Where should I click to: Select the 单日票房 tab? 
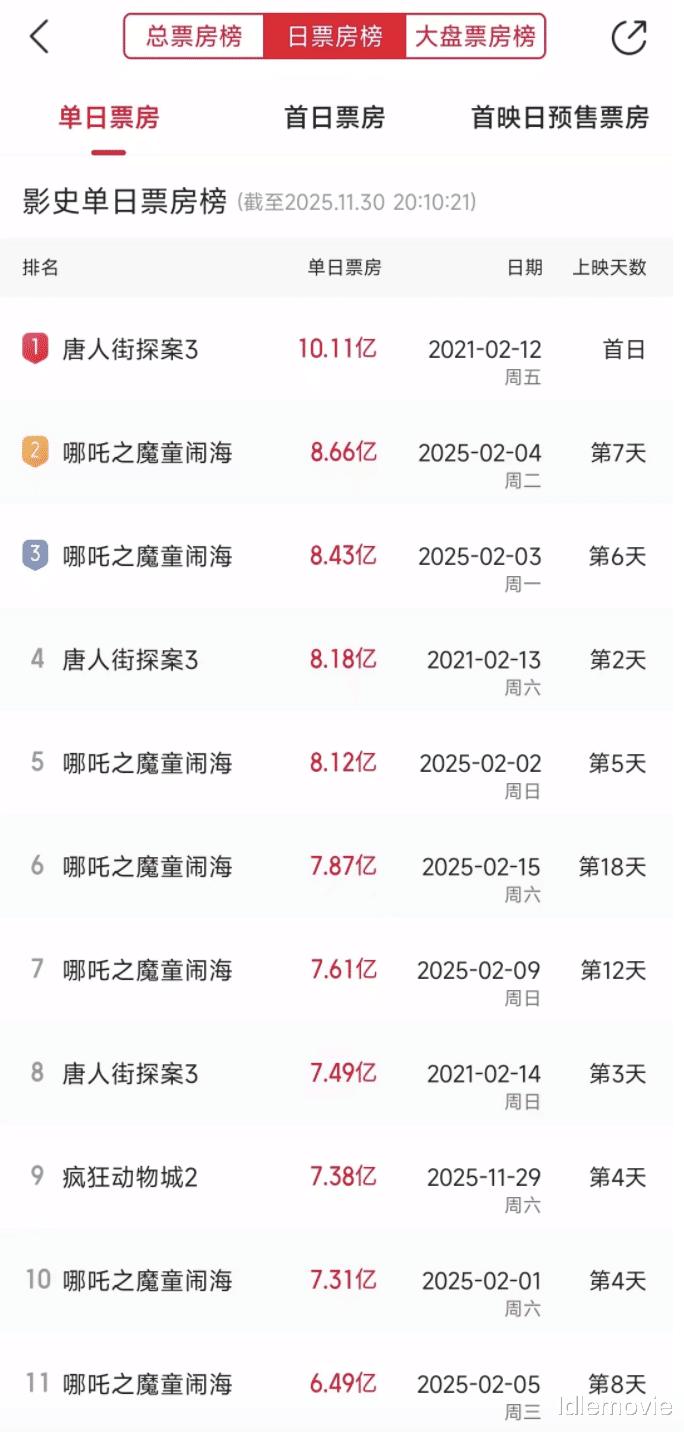[x=109, y=118]
